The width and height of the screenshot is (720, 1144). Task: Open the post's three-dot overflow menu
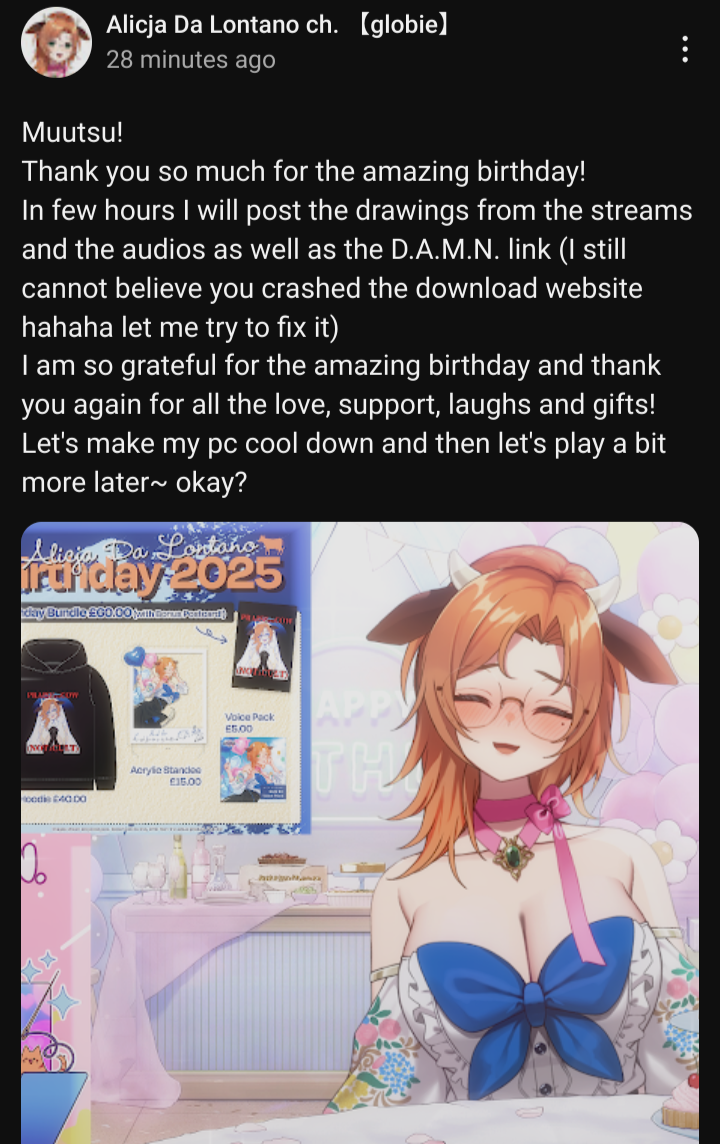click(684, 49)
